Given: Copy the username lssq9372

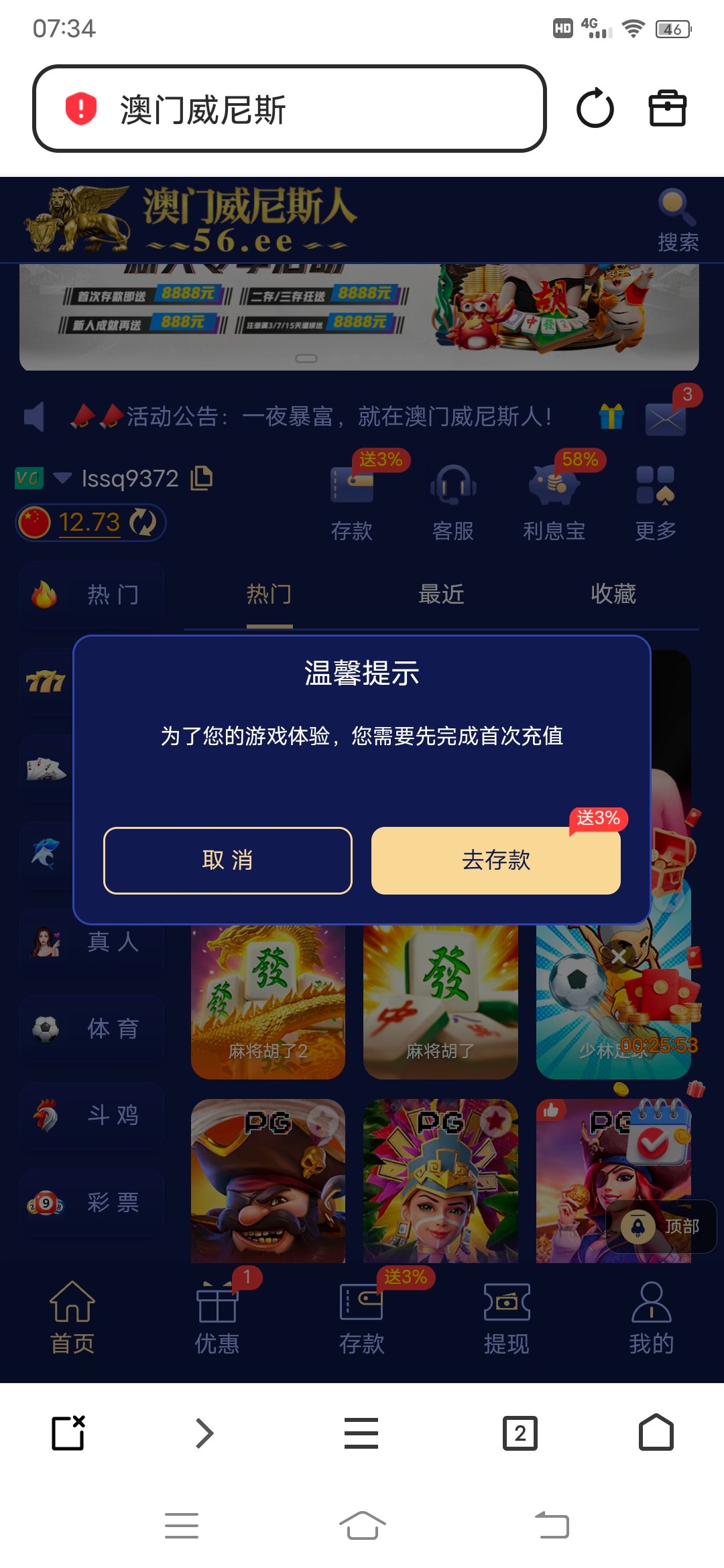Looking at the screenshot, I should (x=202, y=478).
